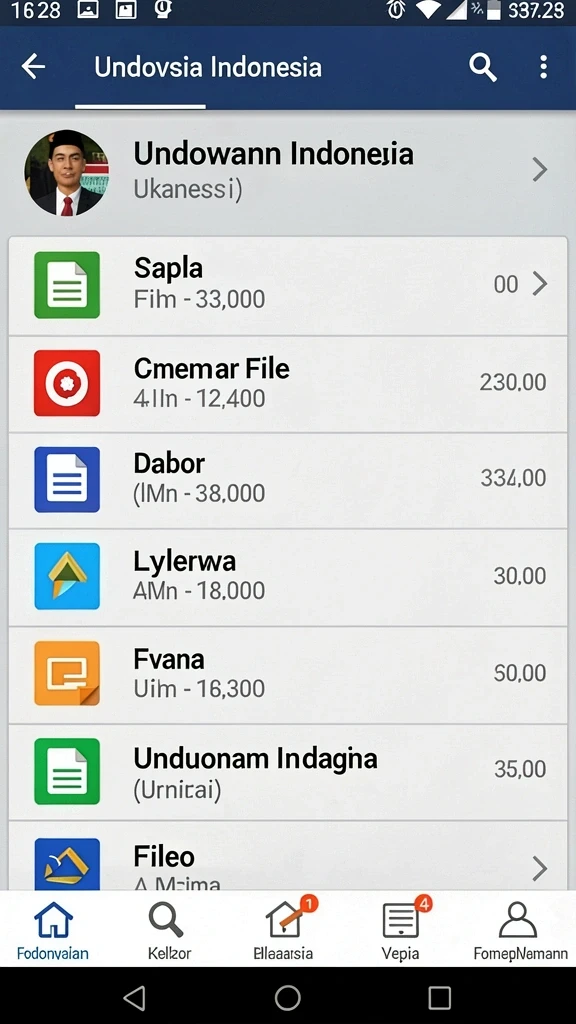Viewport: 576px width, 1024px height.
Task: Go to the Vepia tab
Action: tap(400, 930)
